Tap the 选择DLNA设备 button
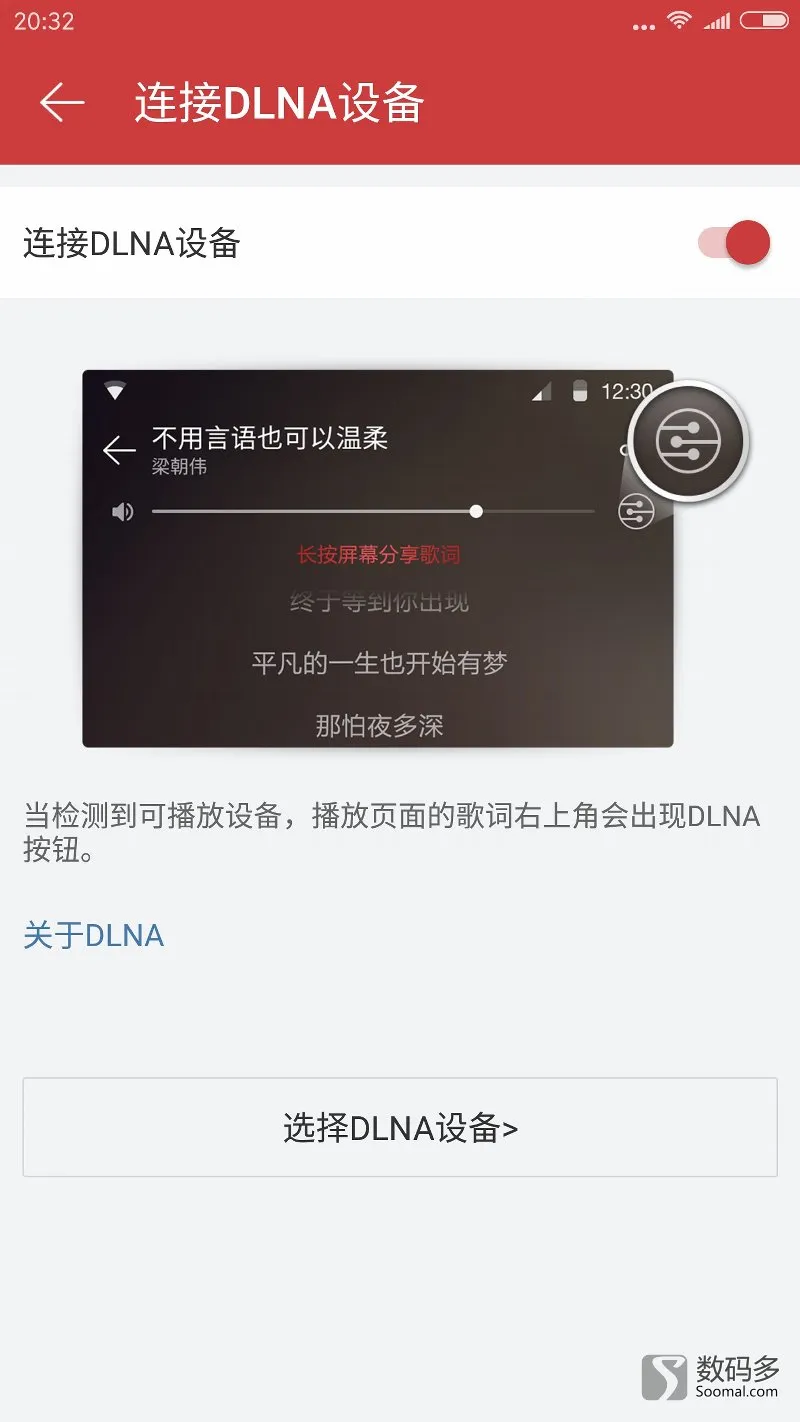Image resolution: width=800 pixels, height=1422 pixels. [x=400, y=1127]
